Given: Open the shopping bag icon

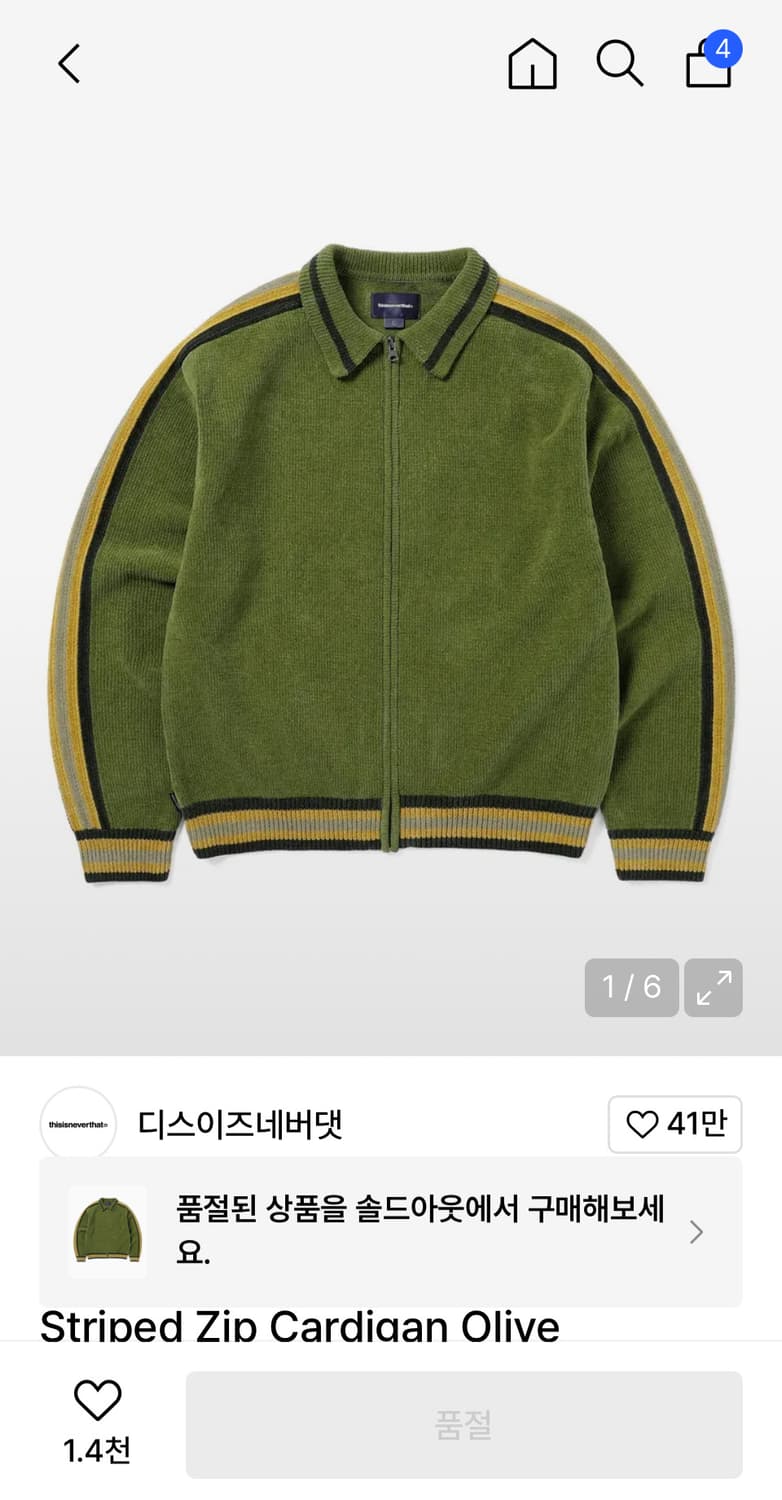Looking at the screenshot, I should [707, 68].
